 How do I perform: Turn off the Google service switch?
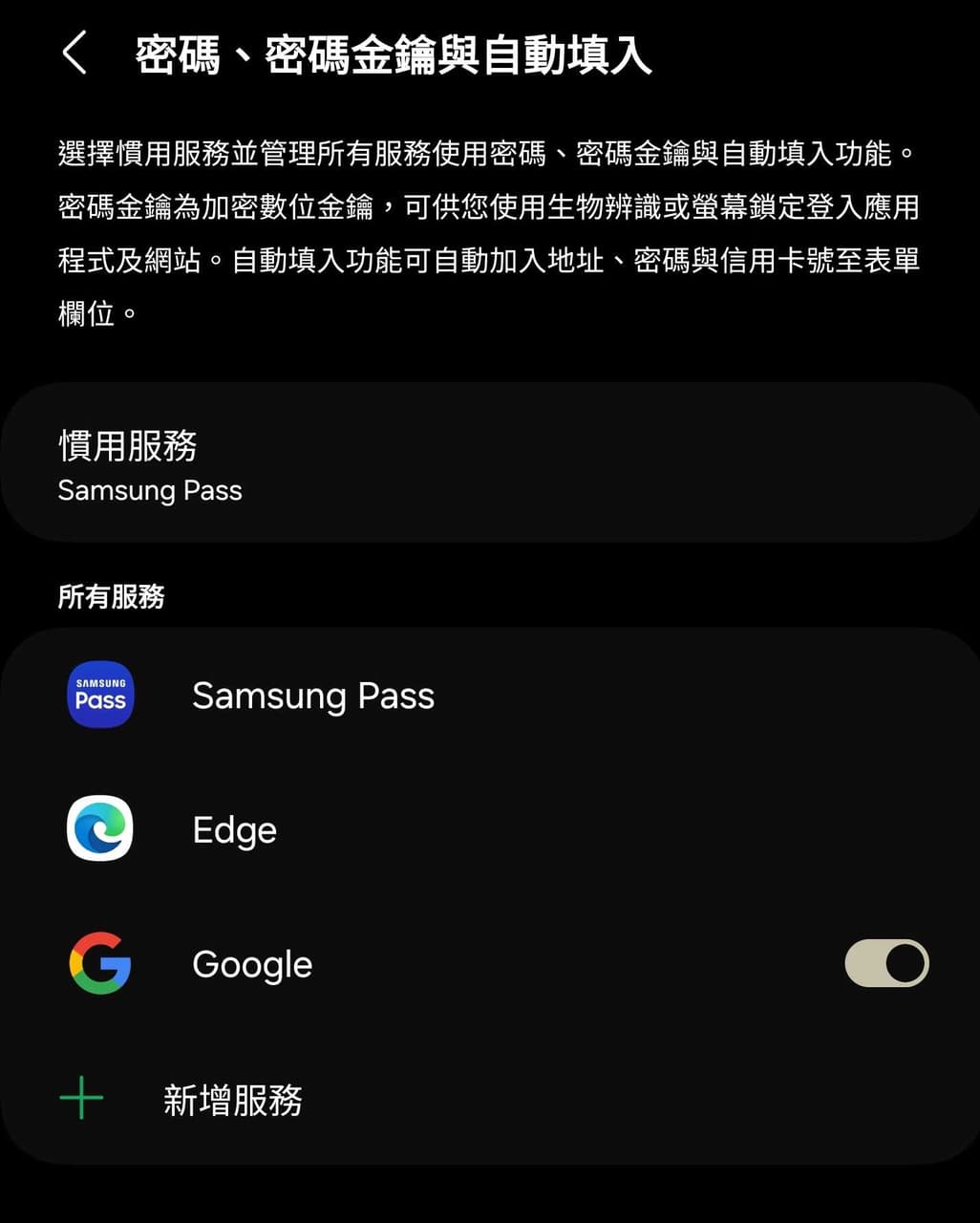click(886, 963)
